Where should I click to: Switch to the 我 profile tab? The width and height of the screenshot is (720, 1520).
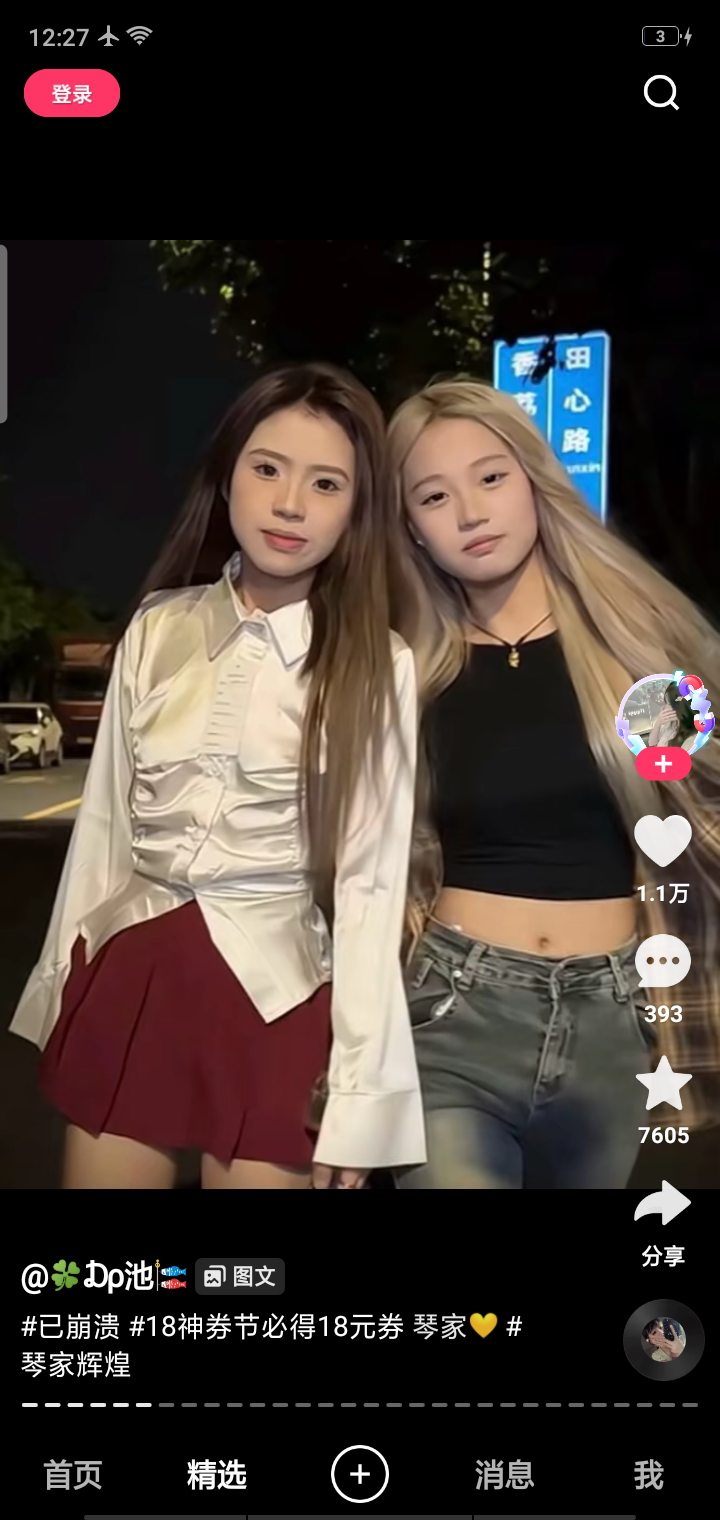pos(648,1475)
